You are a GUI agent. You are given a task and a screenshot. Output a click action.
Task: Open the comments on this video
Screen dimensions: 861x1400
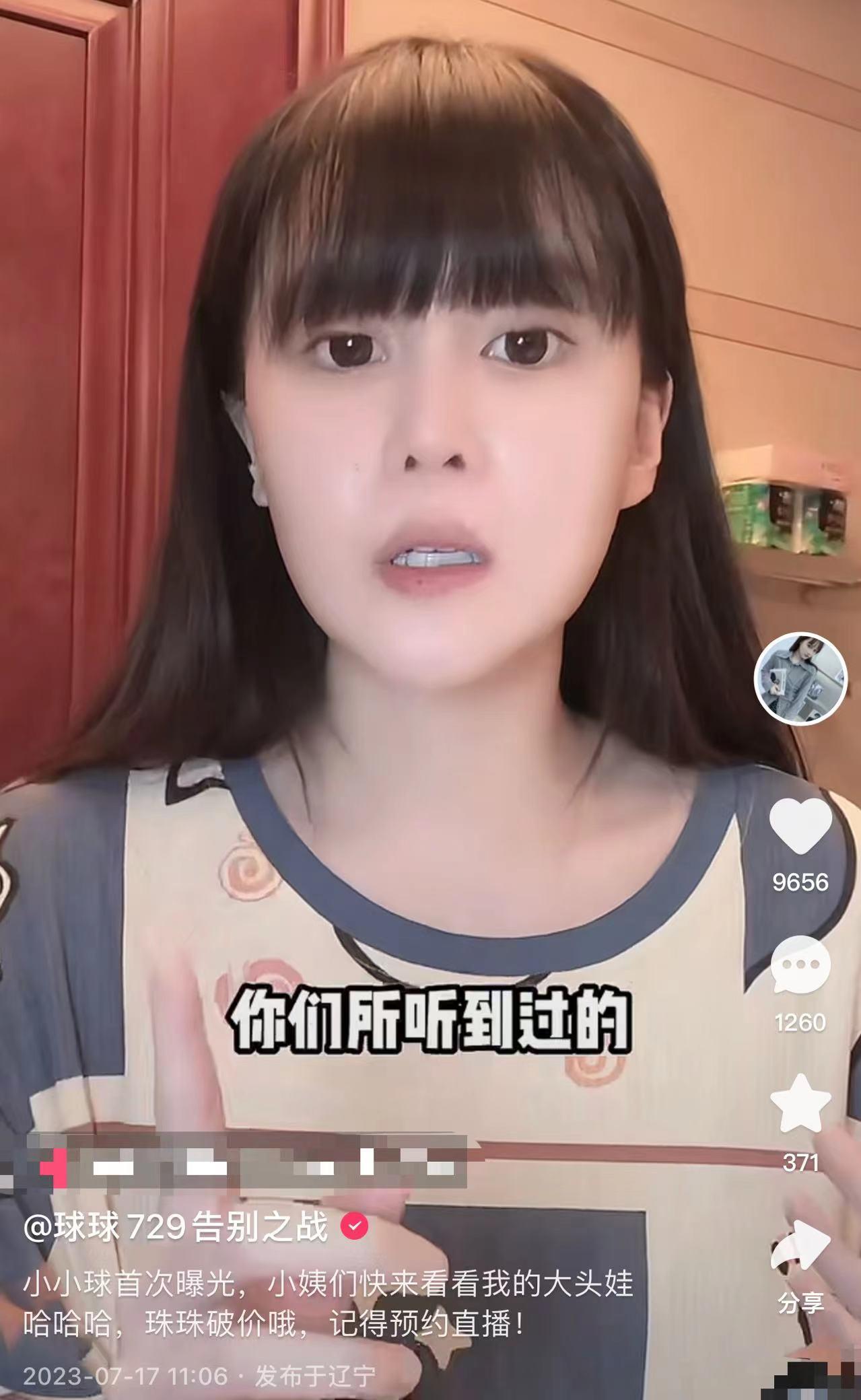(x=800, y=966)
